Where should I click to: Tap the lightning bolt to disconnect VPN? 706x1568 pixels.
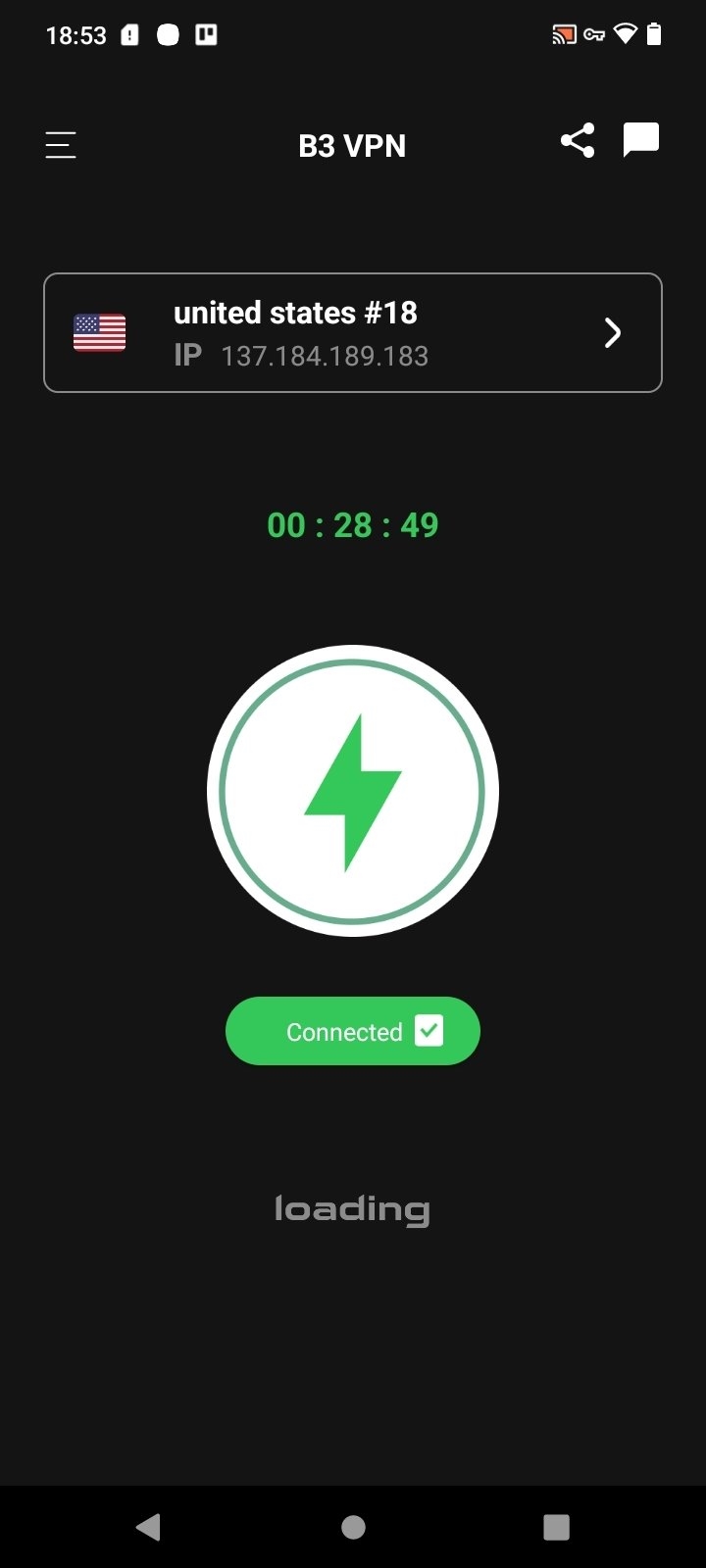point(353,791)
